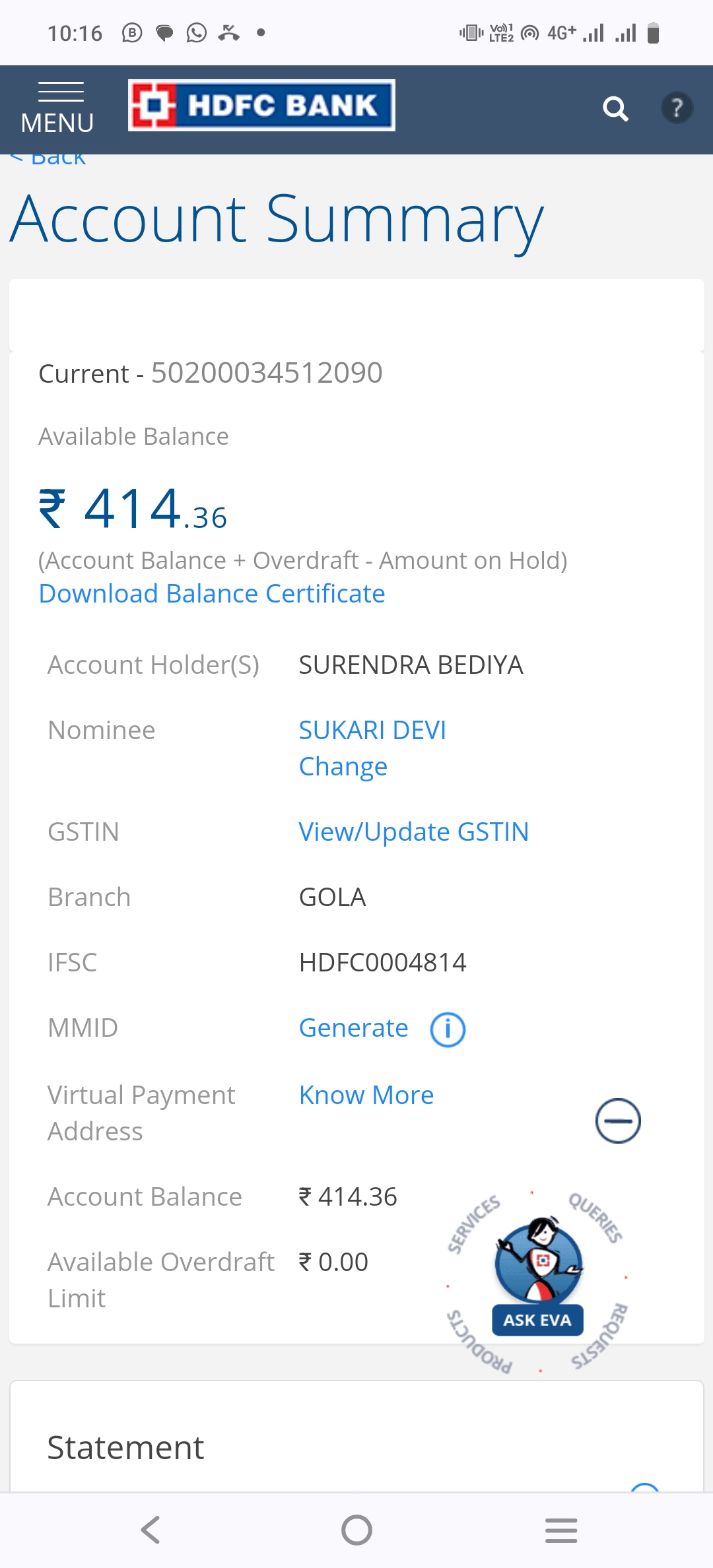Generate the MMID
Viewport: 713px width, 1568px height.
pos(354,1028)
